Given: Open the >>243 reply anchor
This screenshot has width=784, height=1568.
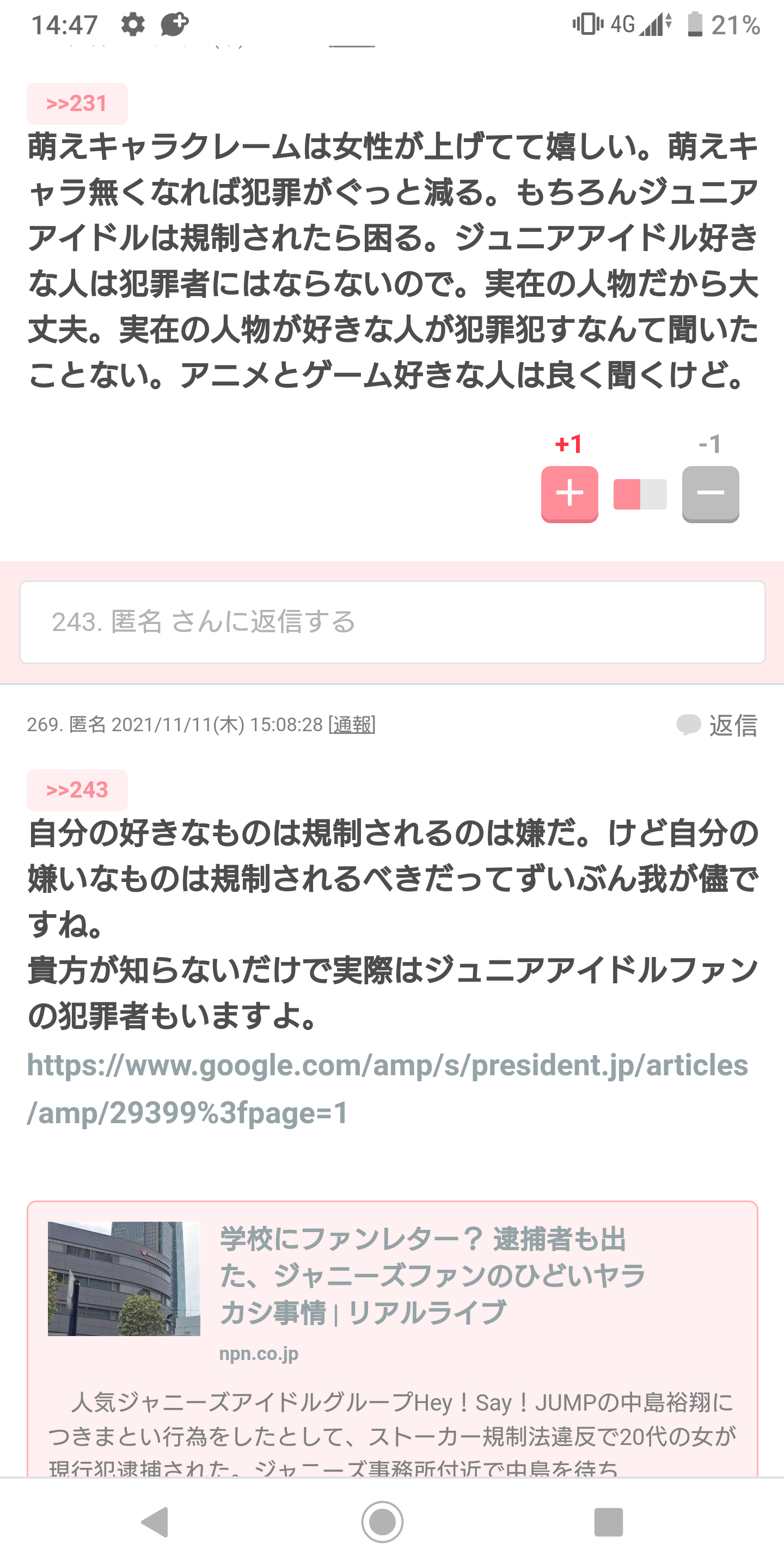Looking at the screenshot, I should pos(77,790).
